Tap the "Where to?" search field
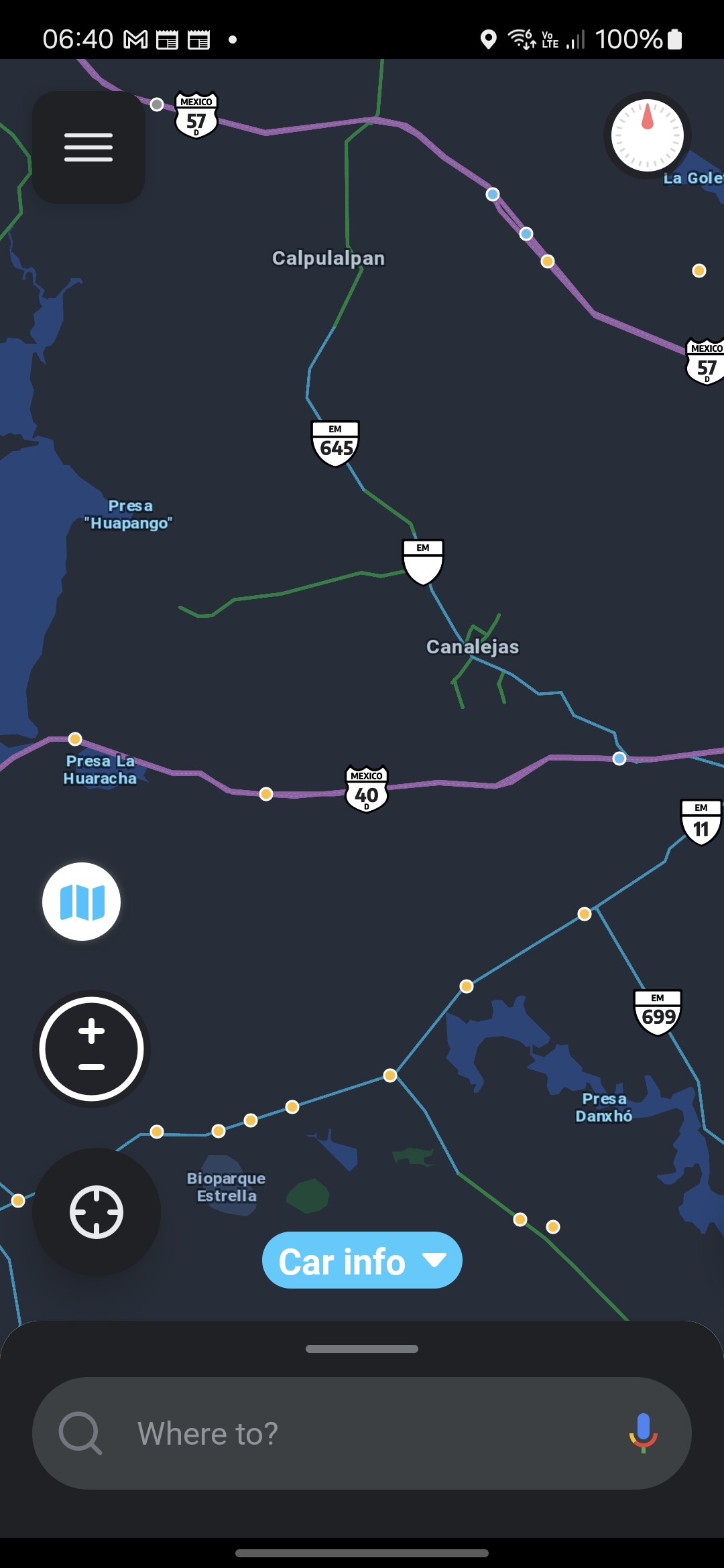Image resolution: width=724 pixels, height=1568 pixels. click(x=349, y=1433)
